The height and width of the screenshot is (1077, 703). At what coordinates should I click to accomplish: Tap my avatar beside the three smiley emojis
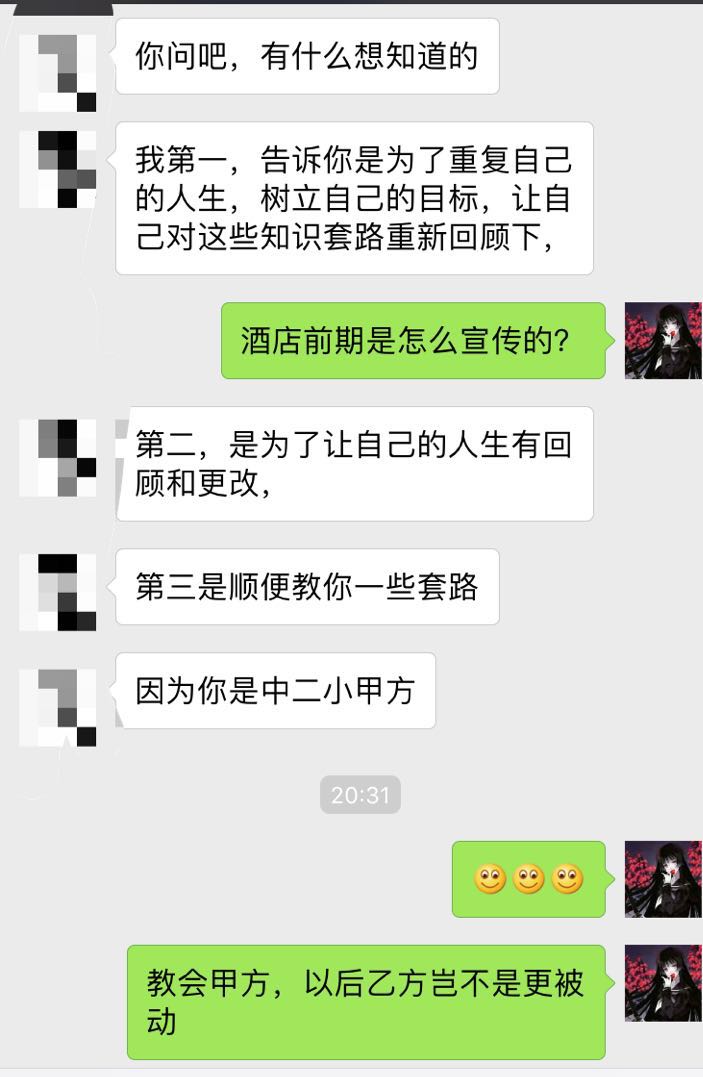(662, 879)
